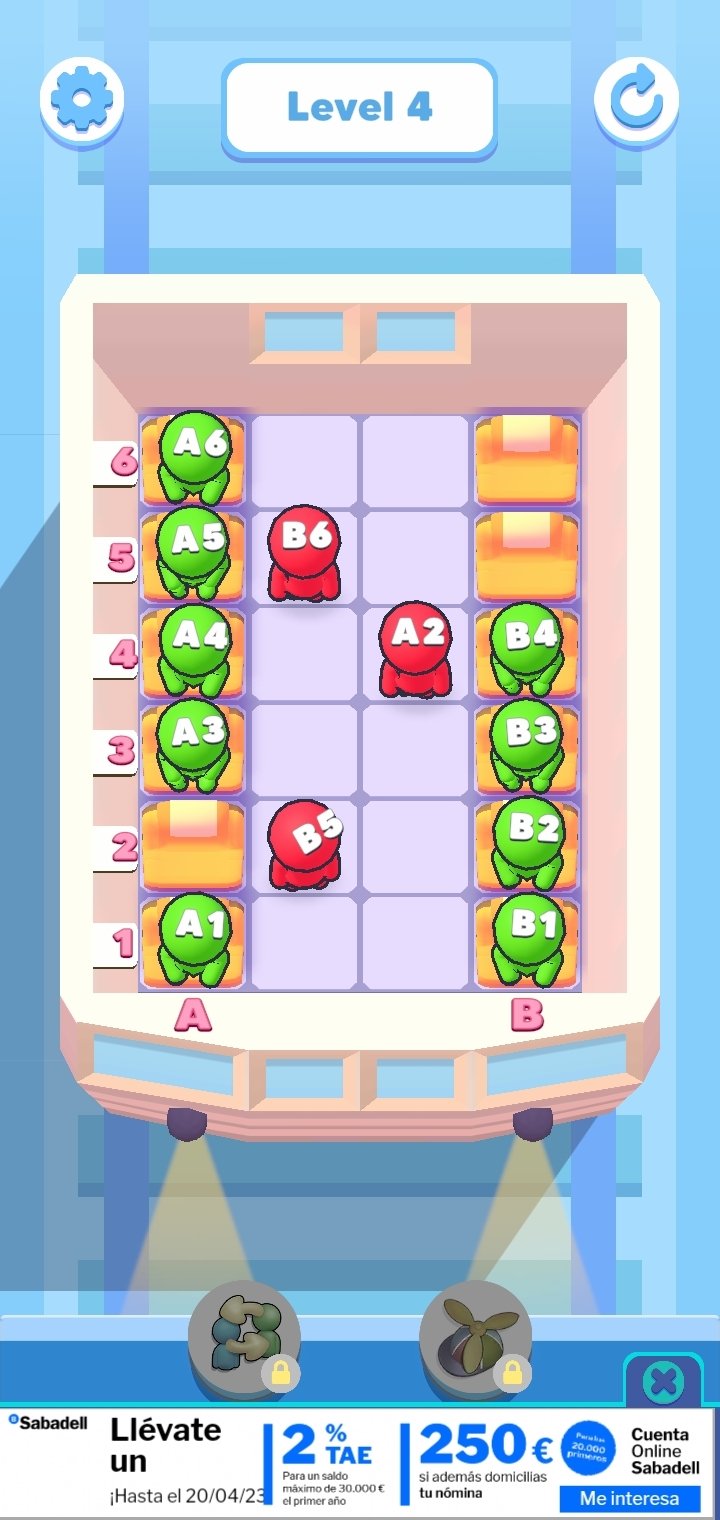Tap the empty seat in row 6 column B
This screenshot has width=720, height=1520.
coord(527,460)
